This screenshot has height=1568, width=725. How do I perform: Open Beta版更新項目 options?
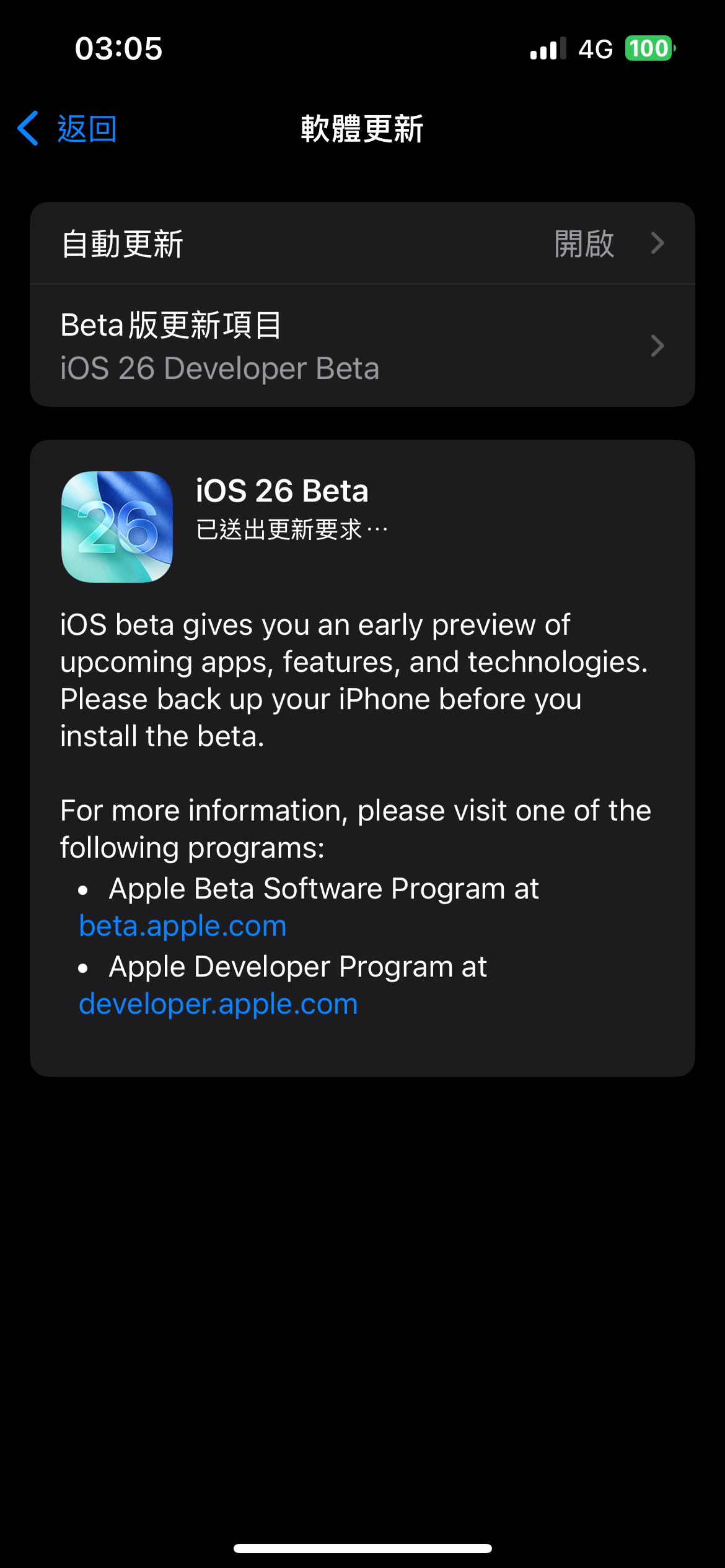click(362, 346)
